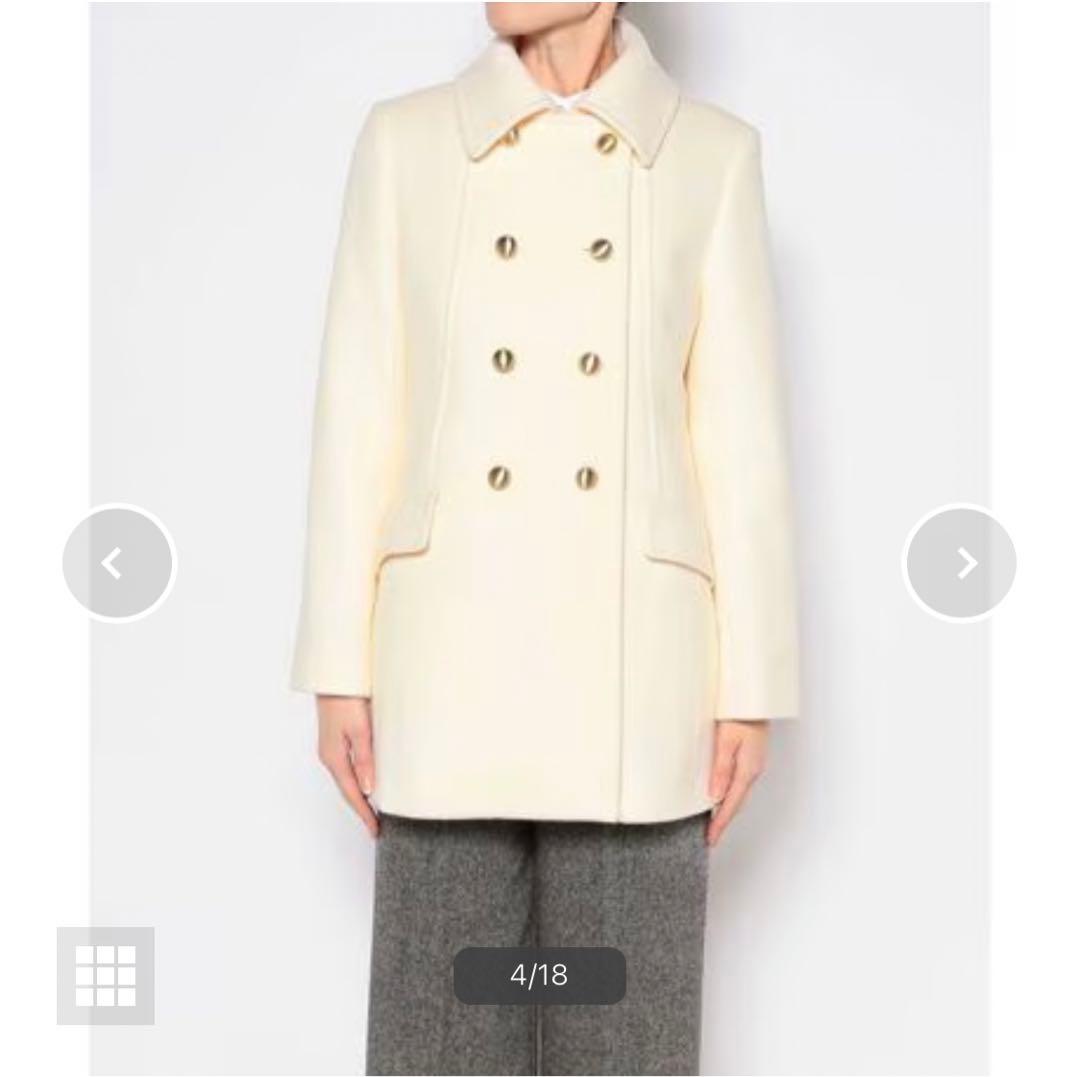1080x1077 pixels.
Task: Open the photo grid view
Action: [105, 975]
